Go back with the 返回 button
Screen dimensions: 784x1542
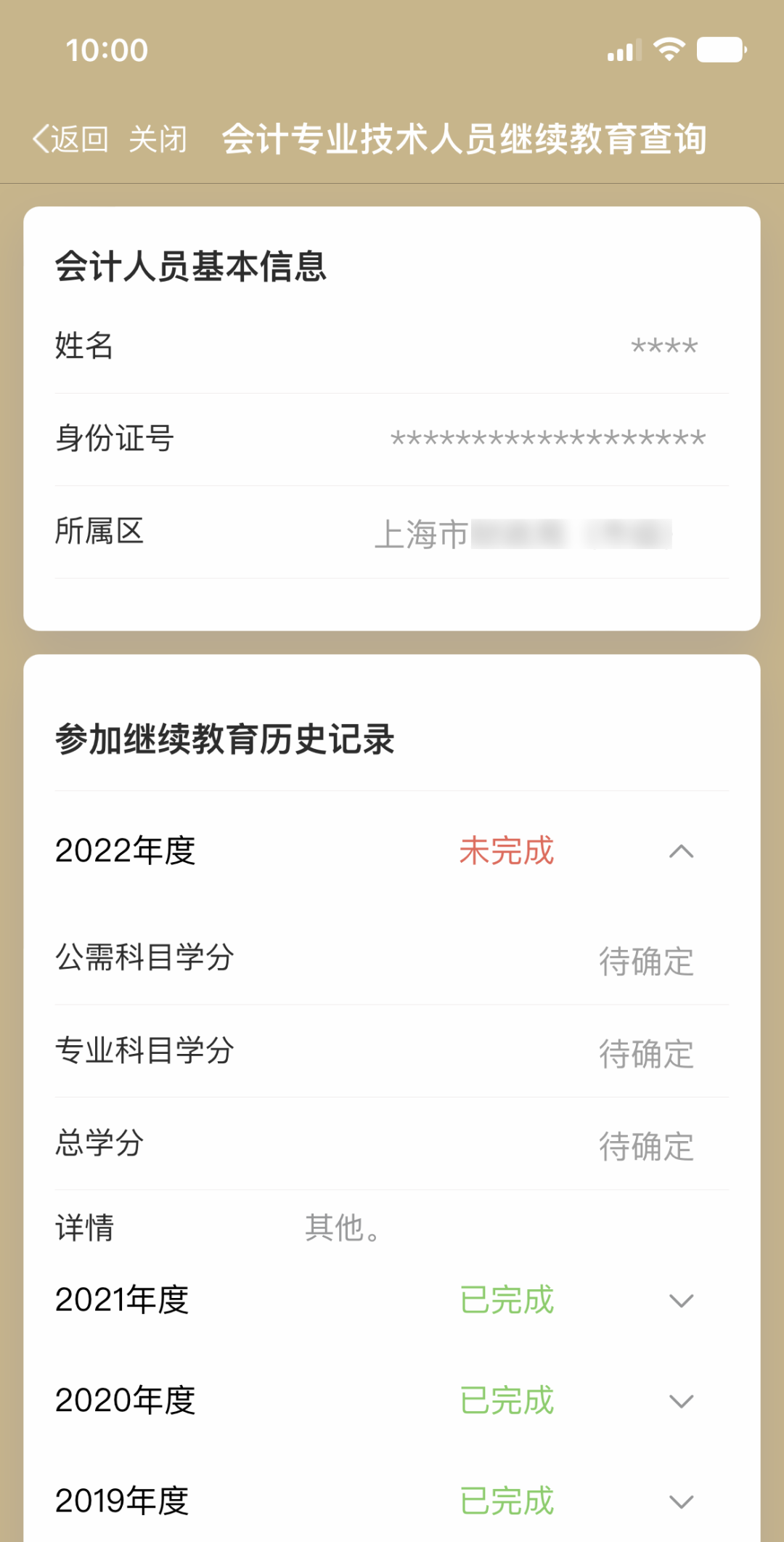click(x=71, y=139)
